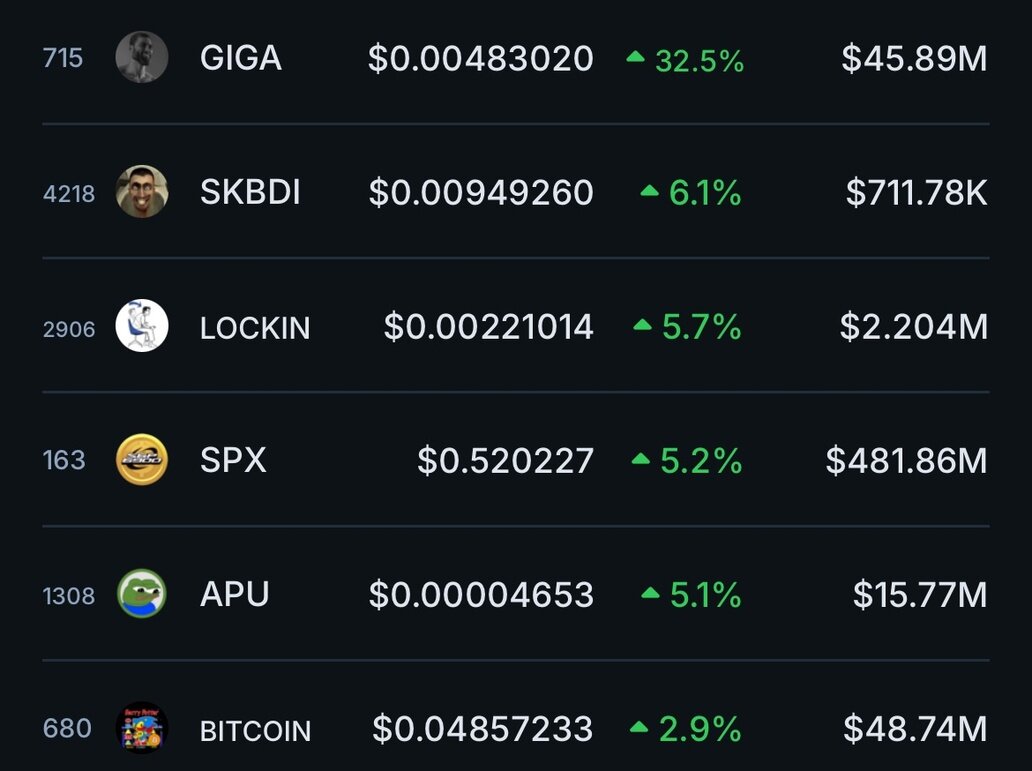Tap the BITCOIN coin row
The image size is (1032, 771).
tap(255, 730)
